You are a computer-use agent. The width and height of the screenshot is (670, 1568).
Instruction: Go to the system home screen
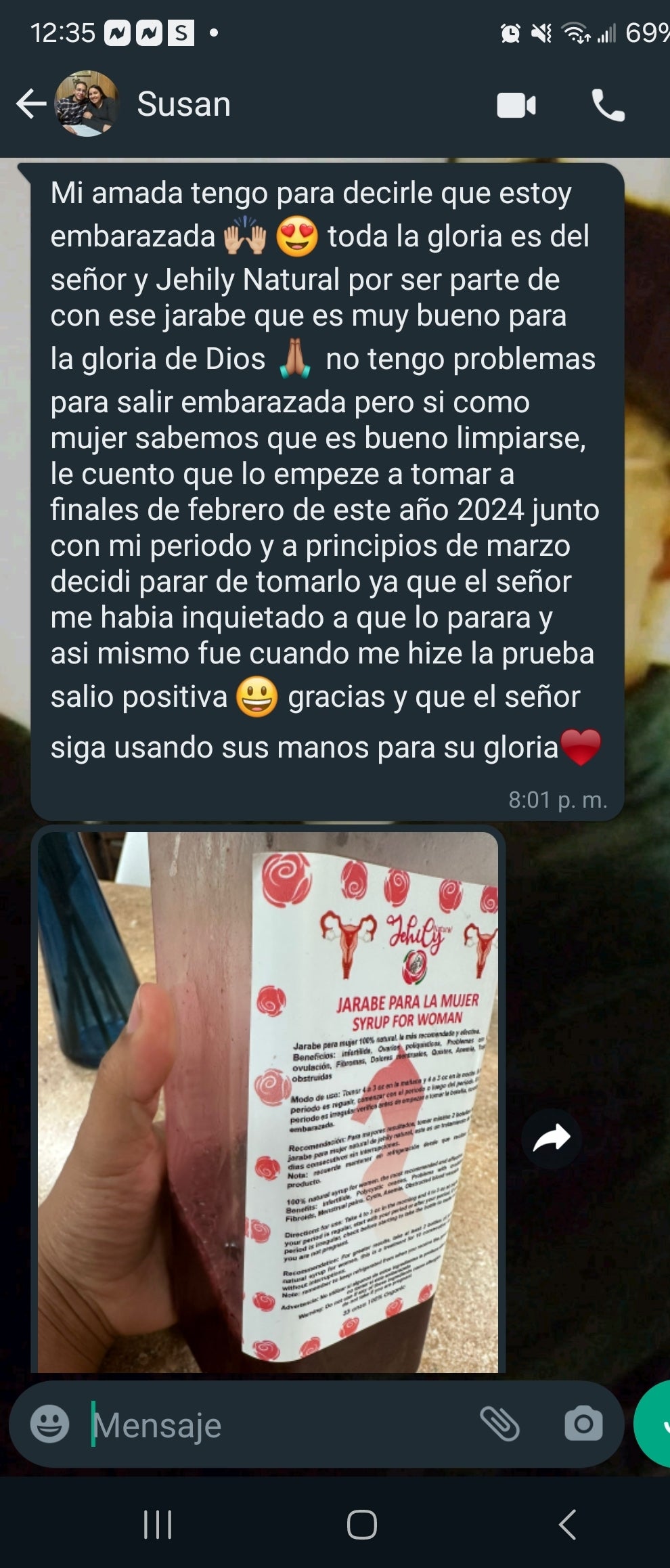(361, 1525)
